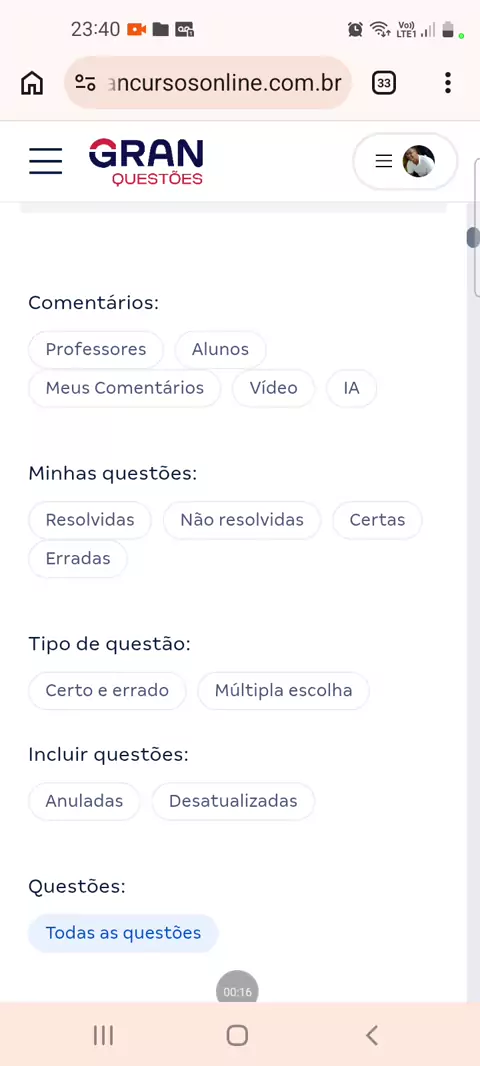Open the browser tab switcher
480x1066 pixels.
[x=383, y=83]
